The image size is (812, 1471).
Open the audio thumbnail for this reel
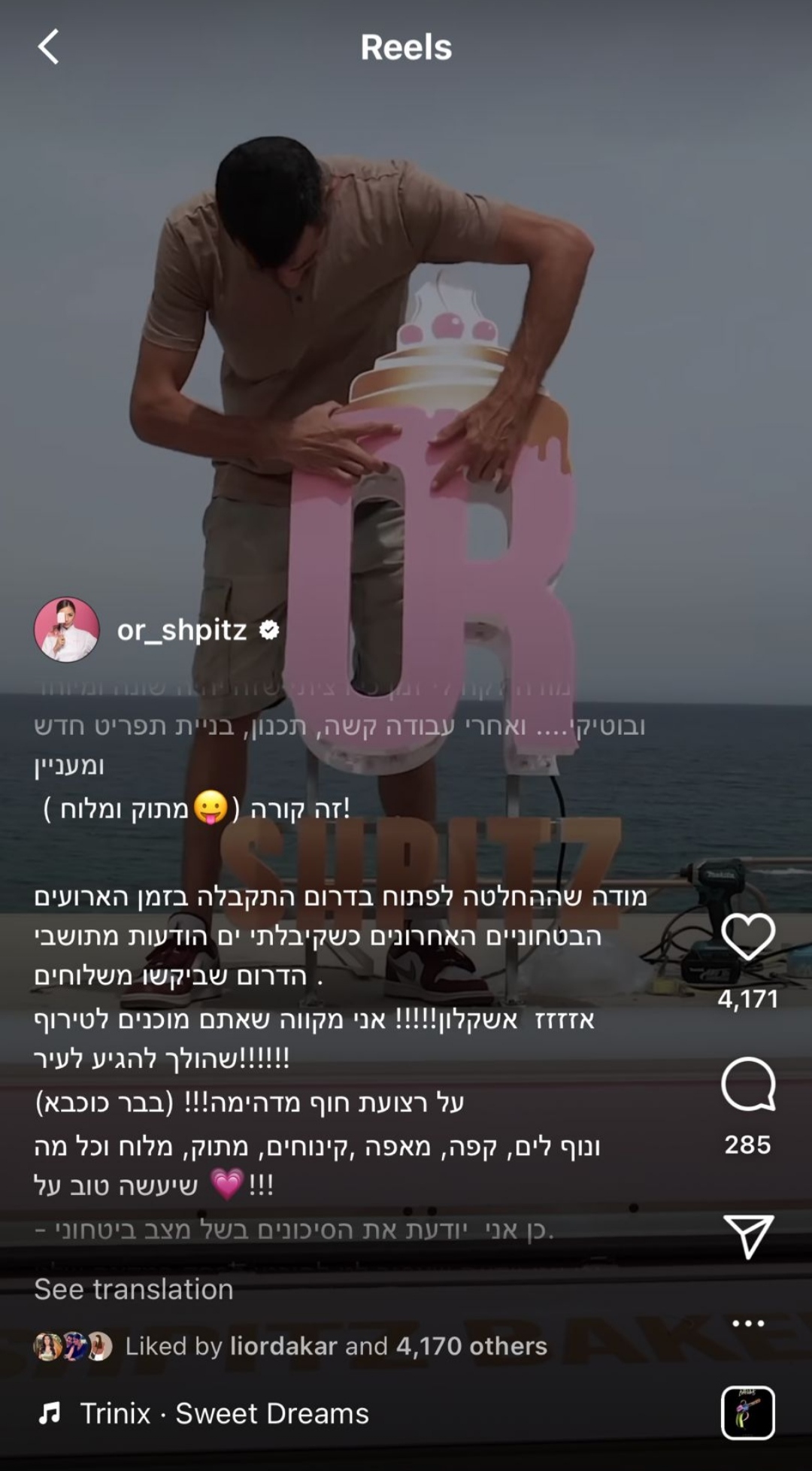coord(747,1412)
